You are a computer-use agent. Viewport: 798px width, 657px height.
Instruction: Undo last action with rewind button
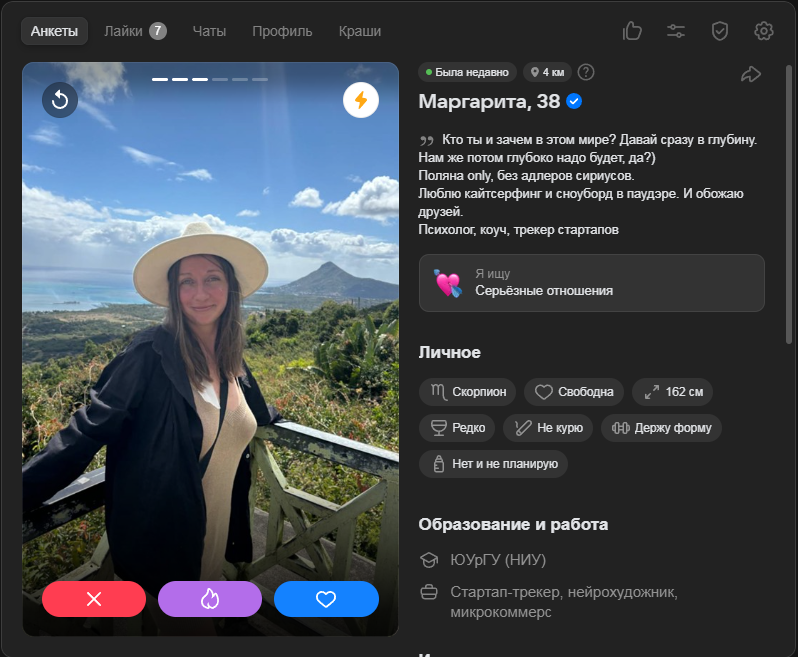tap(60, 100)
